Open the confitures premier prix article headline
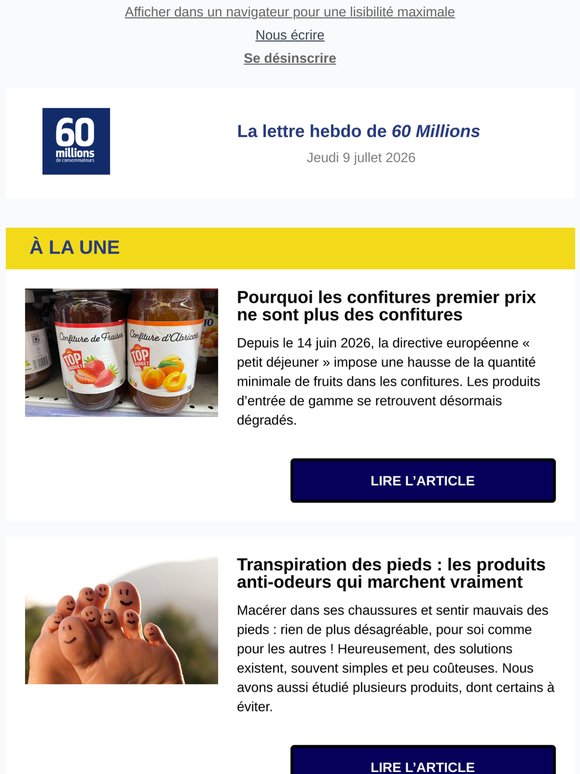580x774 pixels. pyautogui.click(x=386, y=306)
